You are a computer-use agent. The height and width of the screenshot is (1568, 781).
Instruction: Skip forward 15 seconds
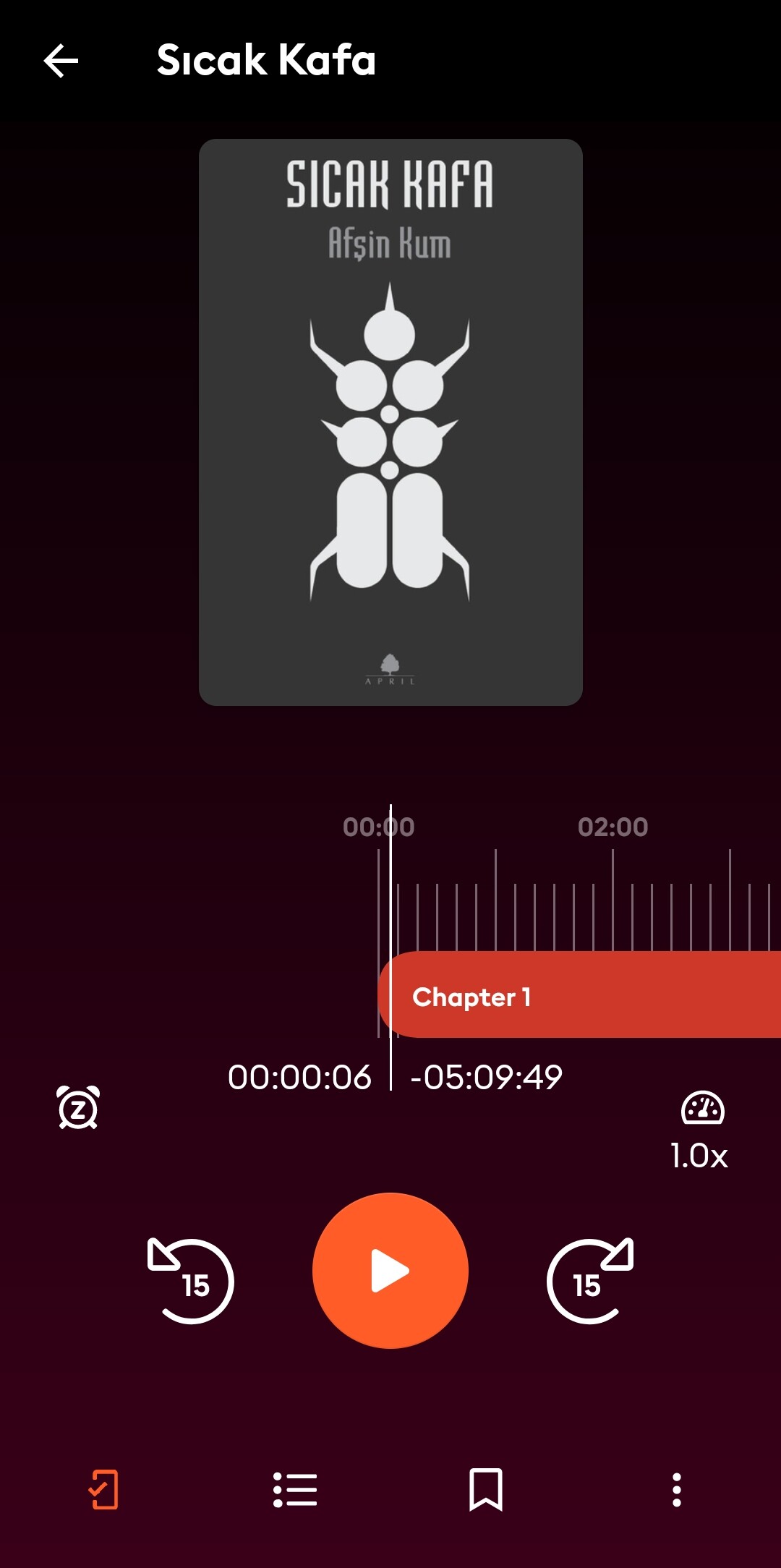(x=591, y=1281)
